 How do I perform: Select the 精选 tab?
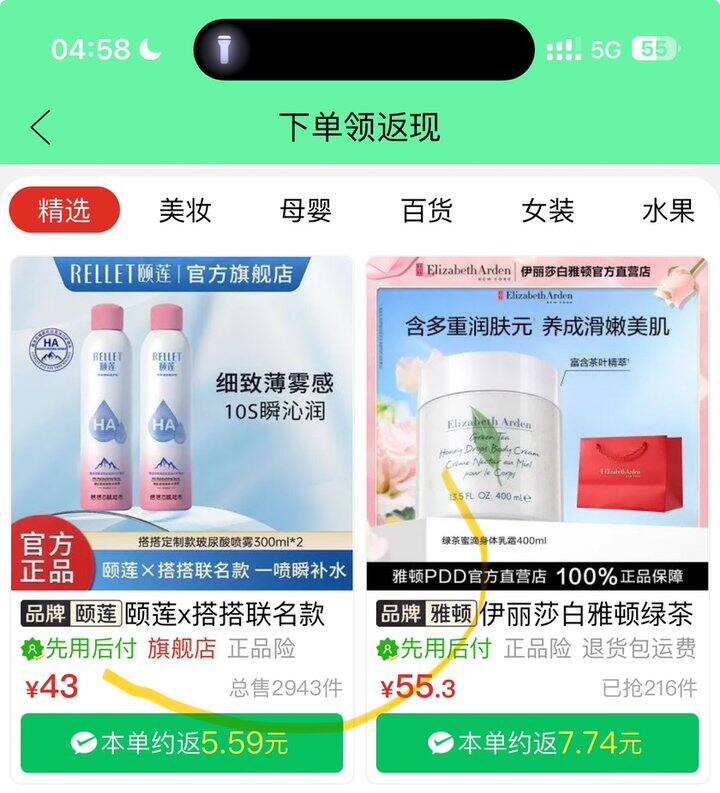point(64,210)
